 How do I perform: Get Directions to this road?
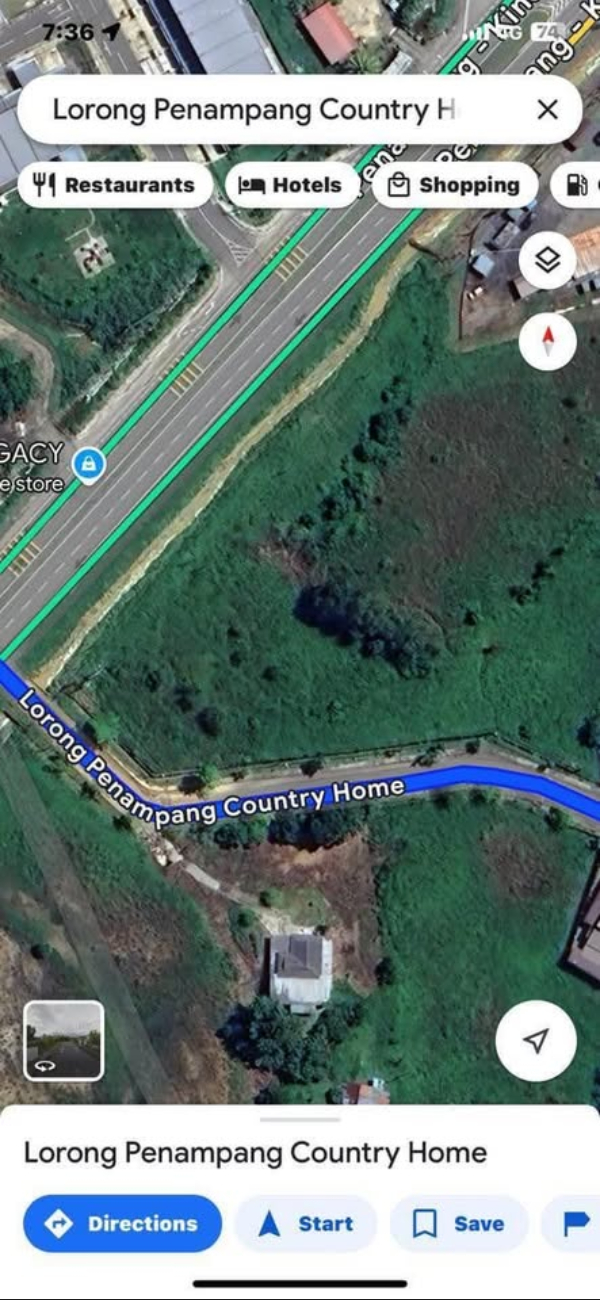coord(122,1223)
